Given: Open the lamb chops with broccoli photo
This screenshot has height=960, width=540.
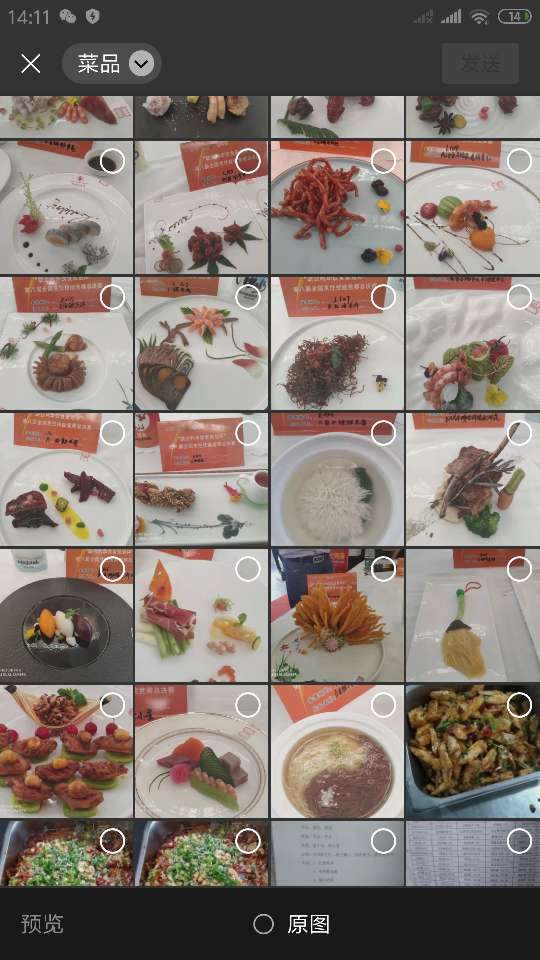Looking at the screenshot, I should tap(473, 479).
